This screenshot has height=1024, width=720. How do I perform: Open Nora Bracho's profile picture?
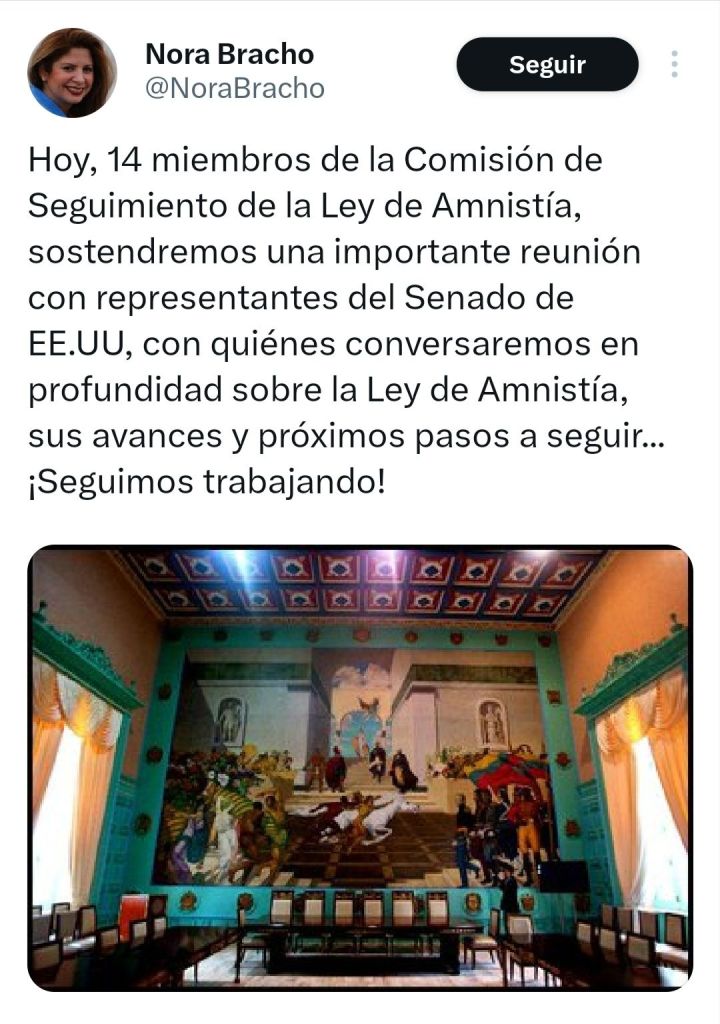[x=71, y=72]
